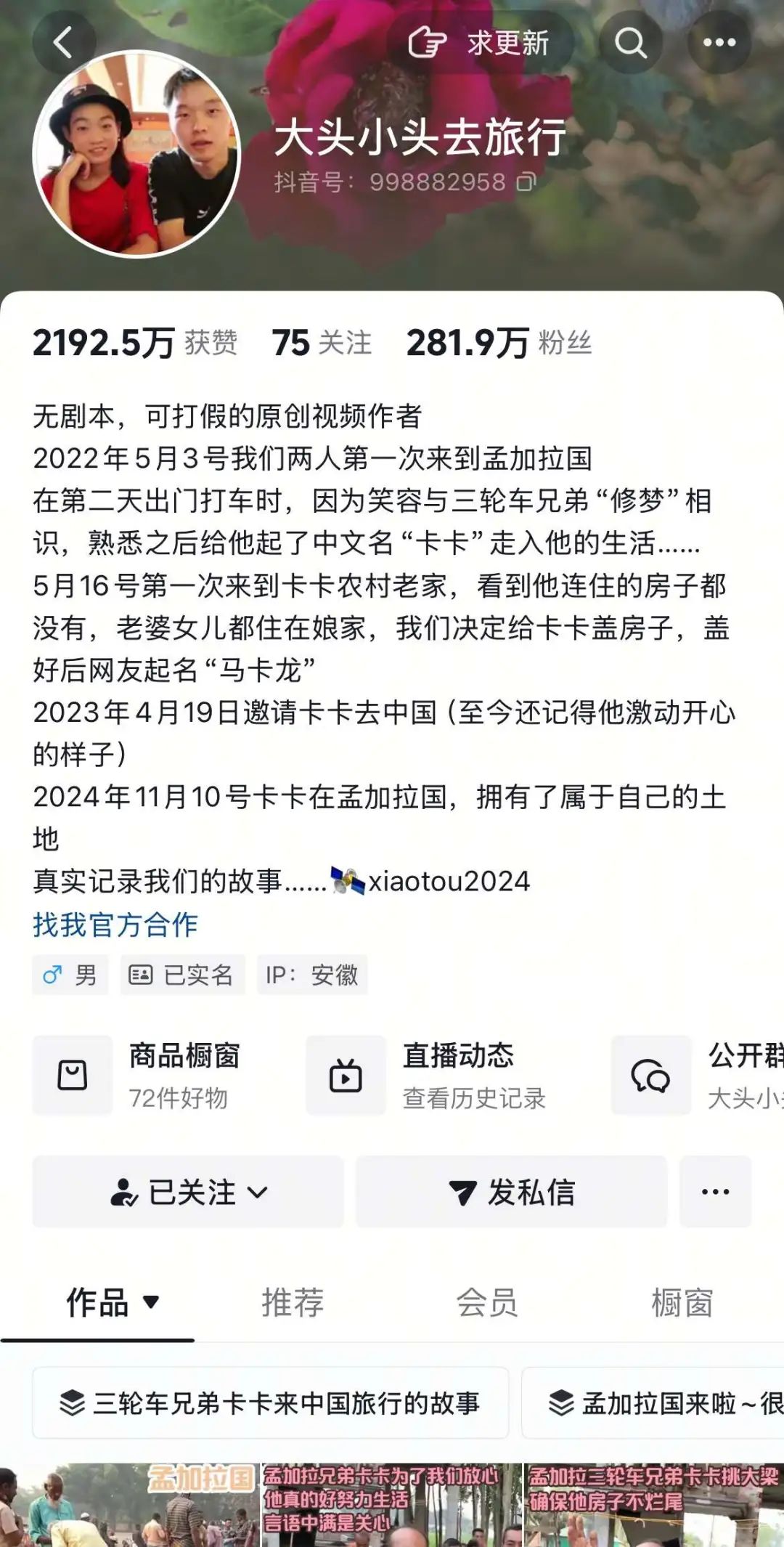Open more options beside 发私信
Viewport: 784px width, 1547px height.
point(715,1192)
